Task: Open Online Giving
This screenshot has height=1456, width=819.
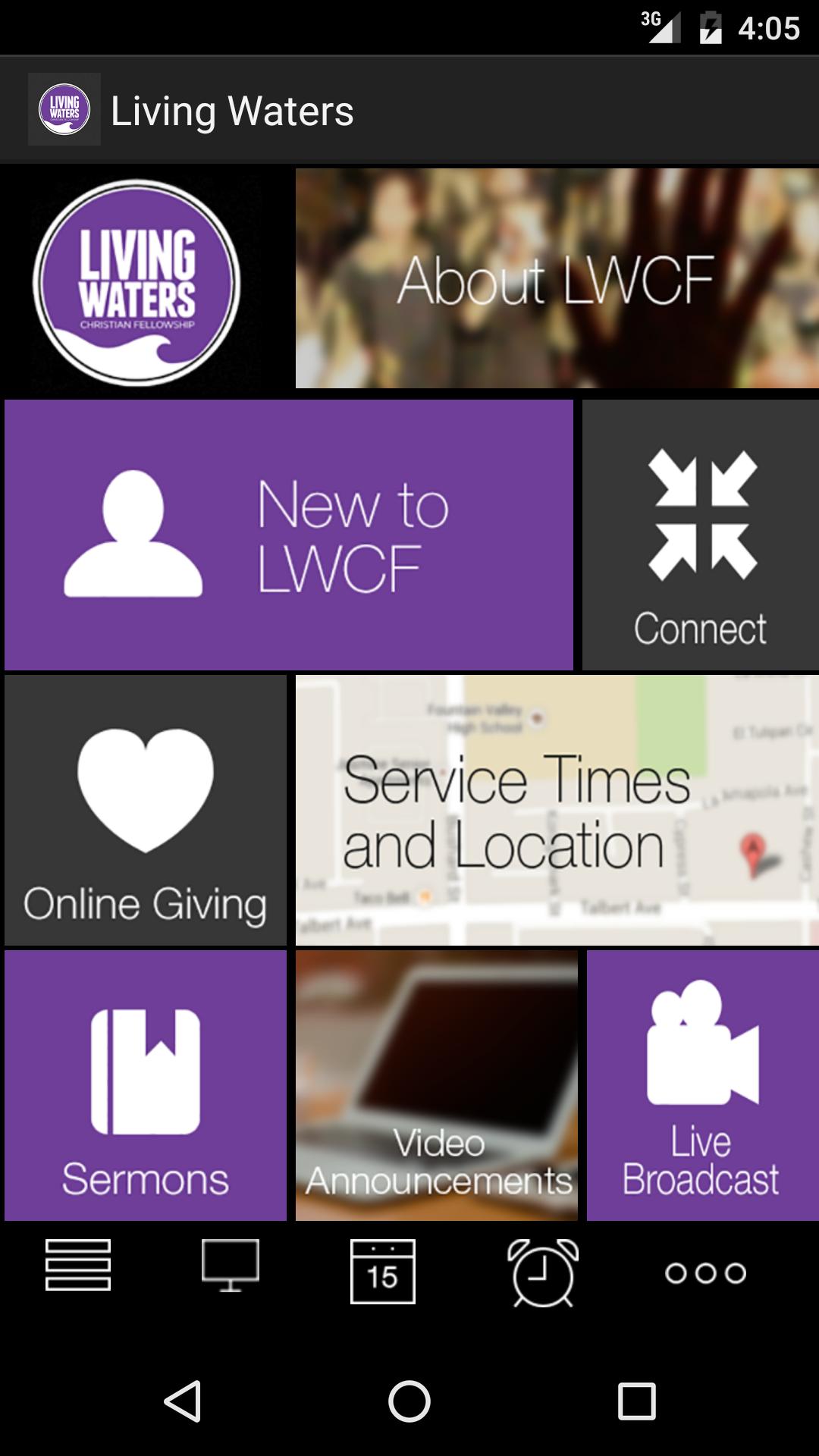Action: pos(146,810)
